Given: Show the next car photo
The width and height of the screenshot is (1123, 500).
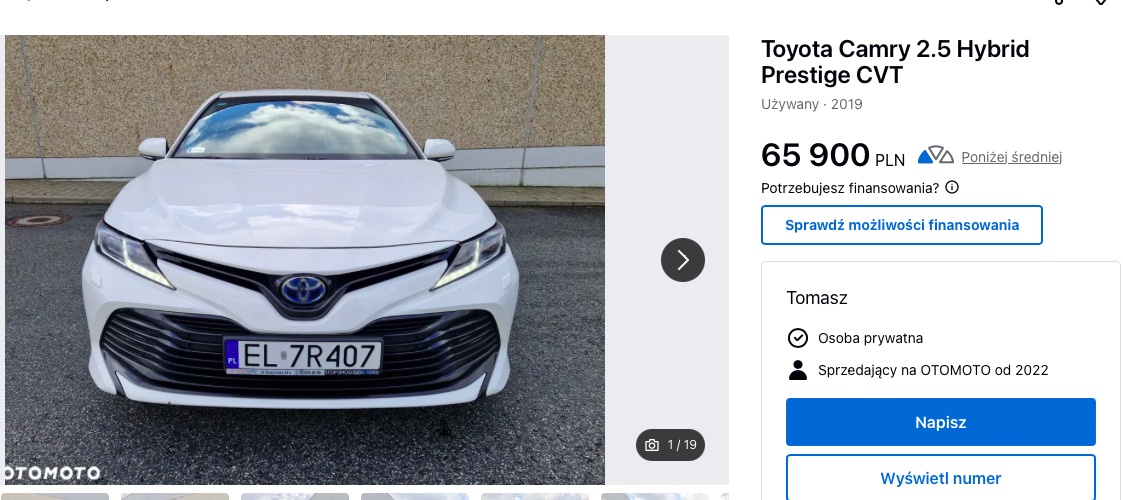Looking at the screenshot, I should [683, 260].
